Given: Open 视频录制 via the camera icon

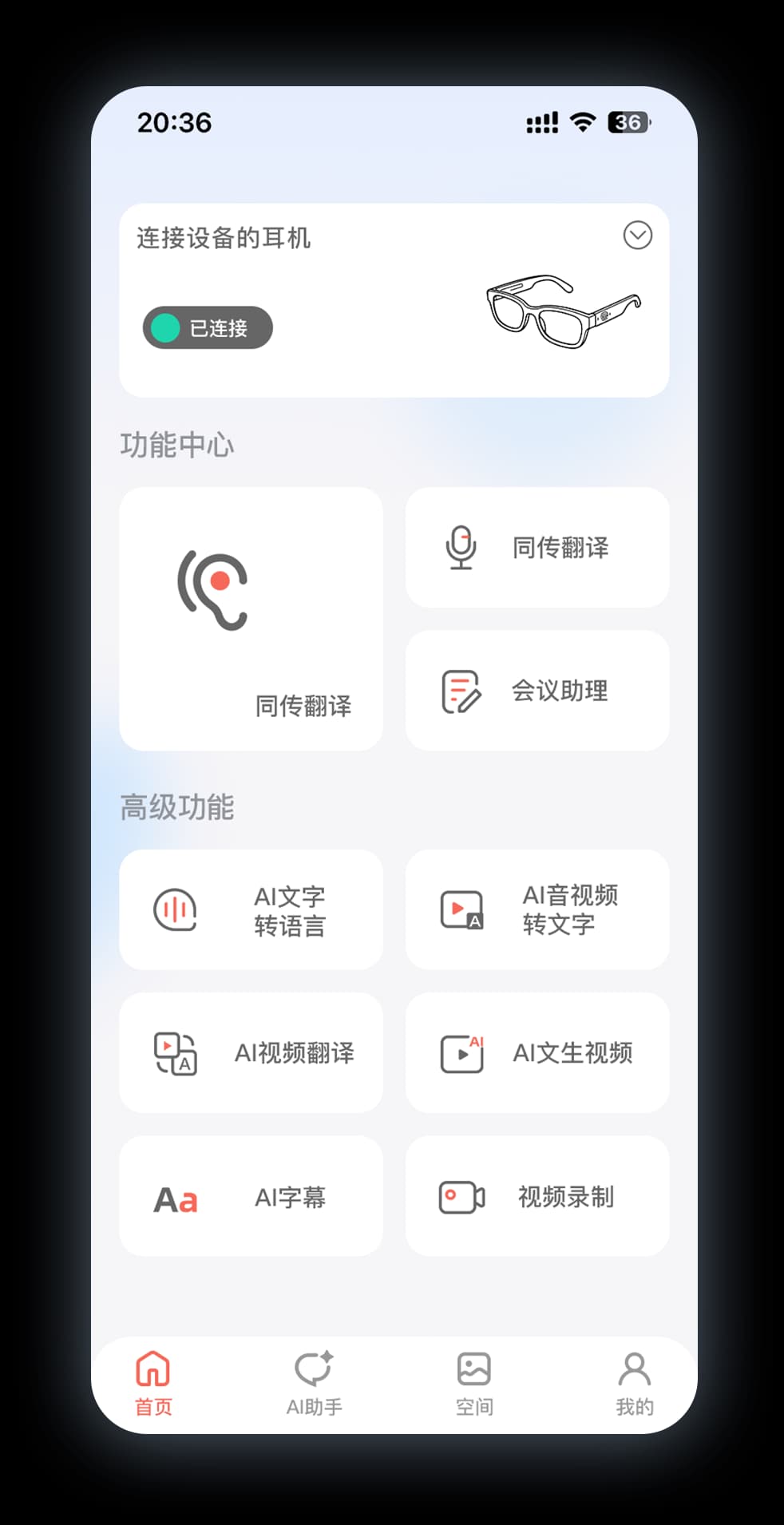Looking at the screenshot, I should (462, 1196).
